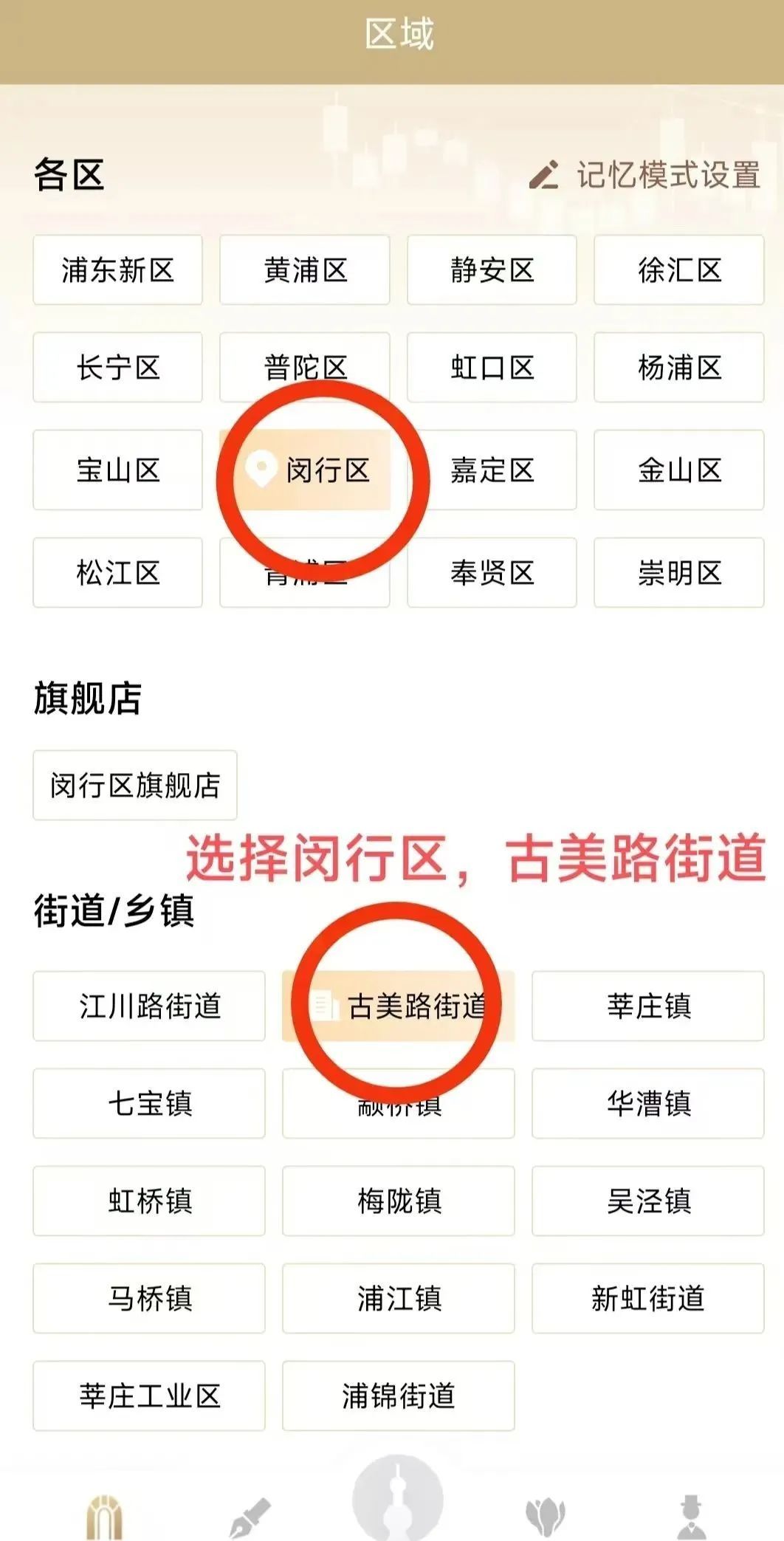This screenshot has width=784, height=1541.
Task: Select 梅陇镇 town
Action: [399, 1201]
